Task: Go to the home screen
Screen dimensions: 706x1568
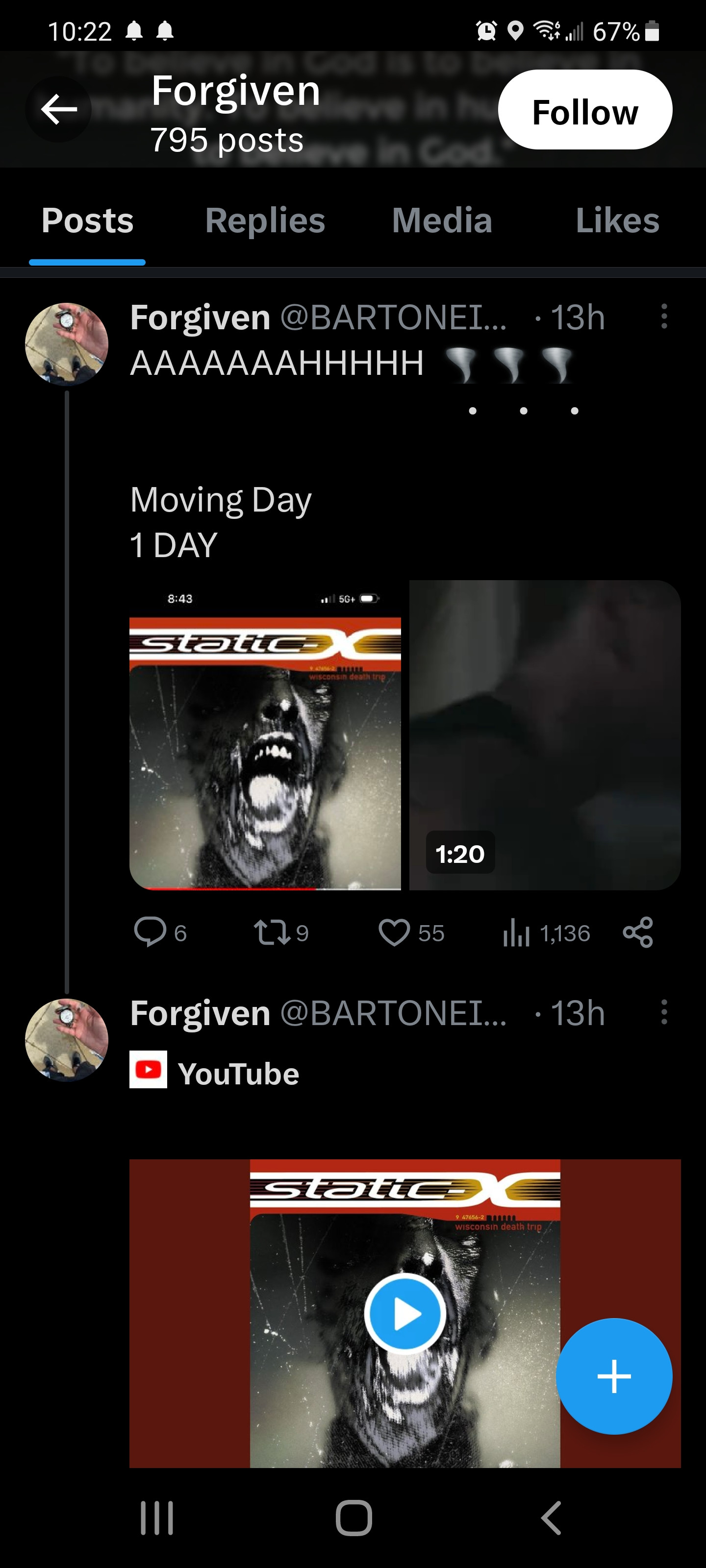Action: (353, 1518)
